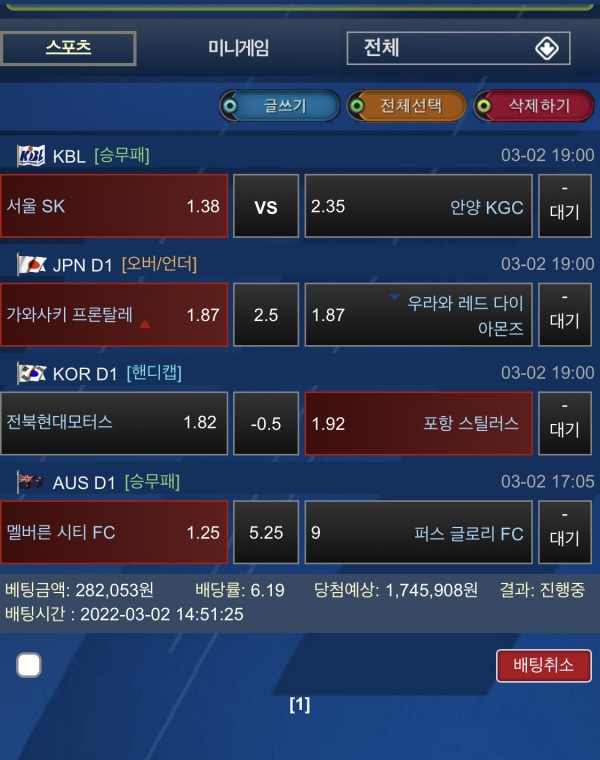Go to page 1

tap(299, 705)
